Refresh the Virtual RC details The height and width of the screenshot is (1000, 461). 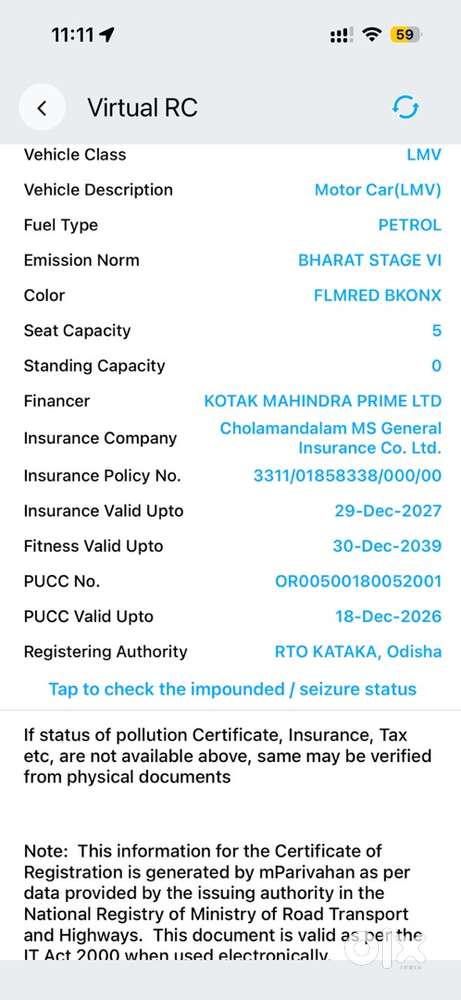pyautogui.click(x=406, y=107)
